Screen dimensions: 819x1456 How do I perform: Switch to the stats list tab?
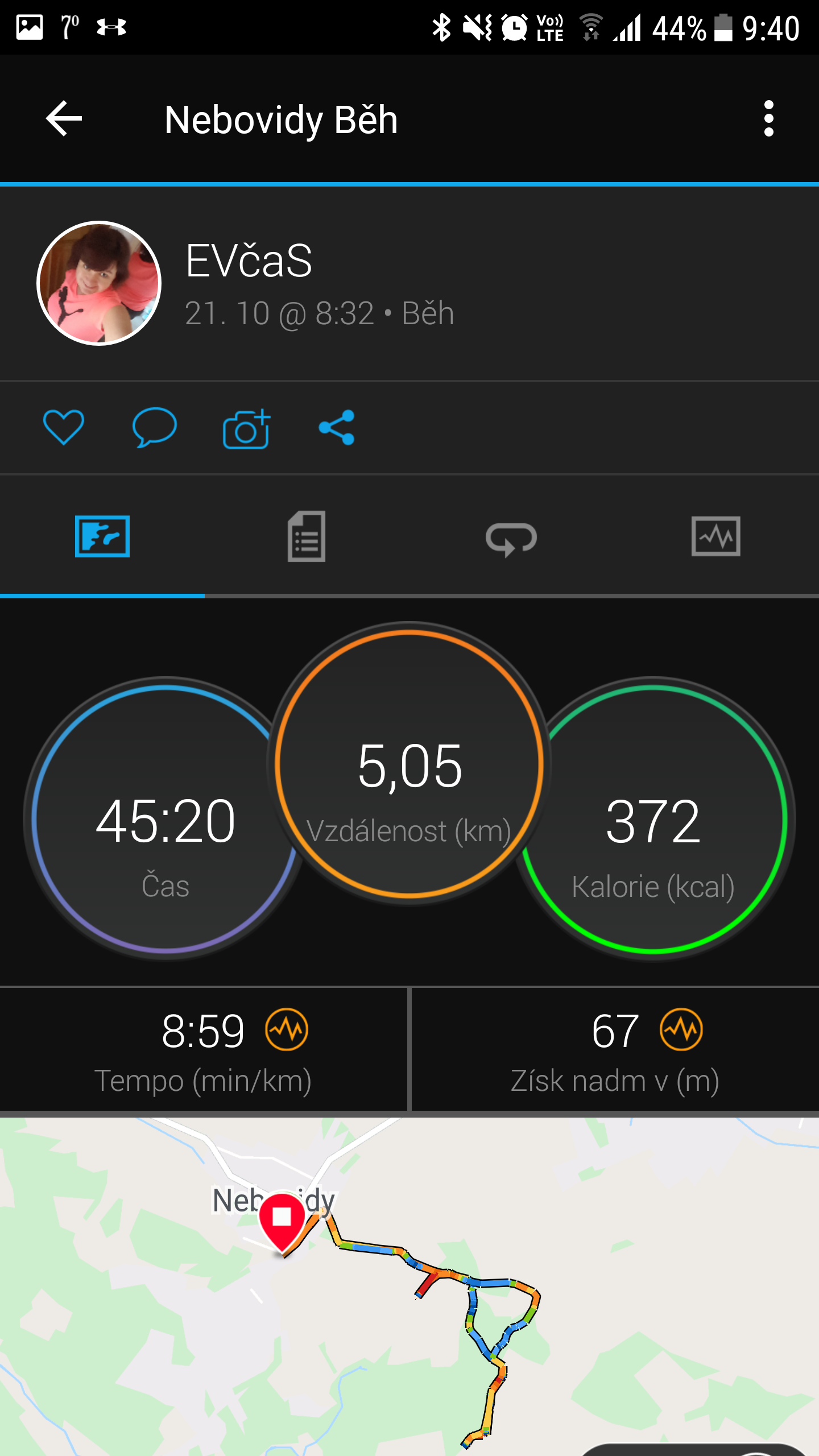307,536
